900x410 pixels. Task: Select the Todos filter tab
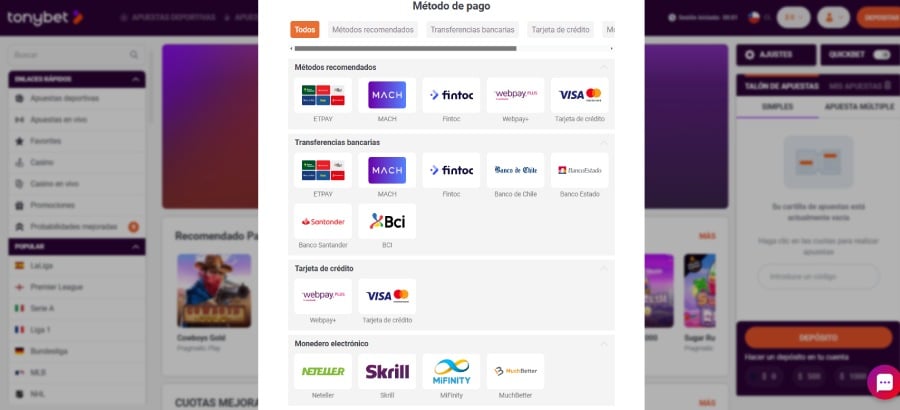click(305, 30)
